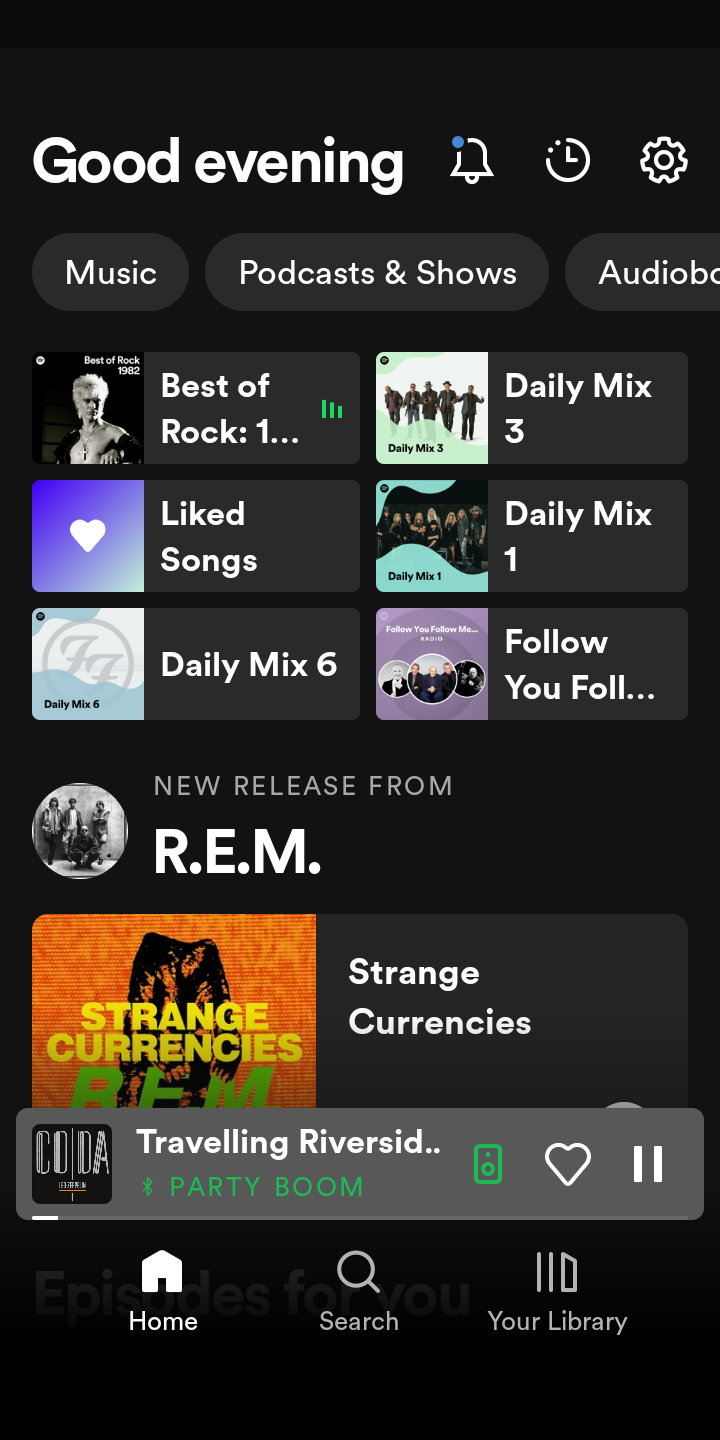The height and width of the screenshot is (1440, 720).
Task: Open Liked Songs
Action: 196,536
